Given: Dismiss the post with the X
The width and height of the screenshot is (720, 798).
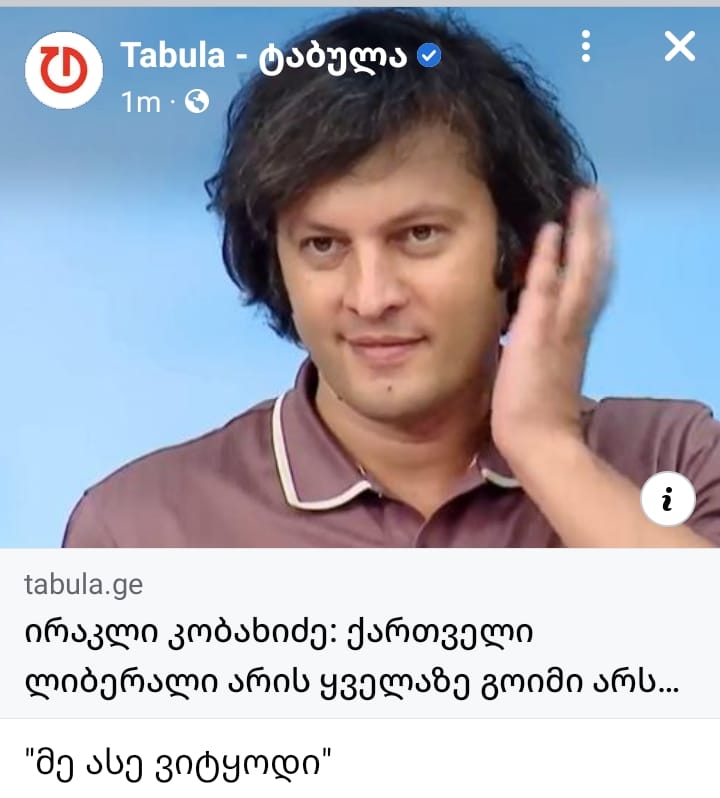Looking at the screenshot, I should coord(679,46).
